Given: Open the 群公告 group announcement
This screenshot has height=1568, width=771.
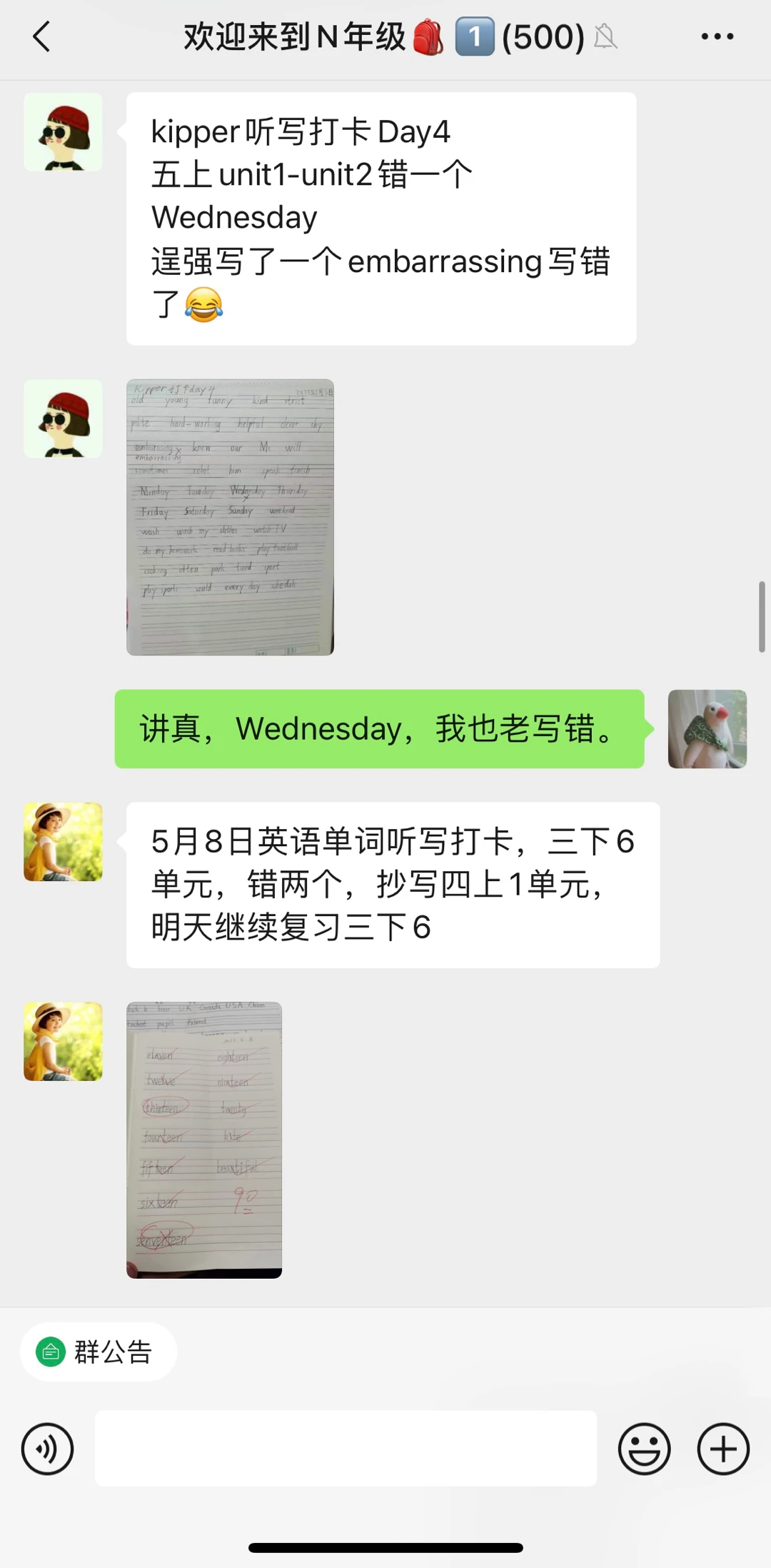Looking at the screenshot, I should click(99, 1352).
